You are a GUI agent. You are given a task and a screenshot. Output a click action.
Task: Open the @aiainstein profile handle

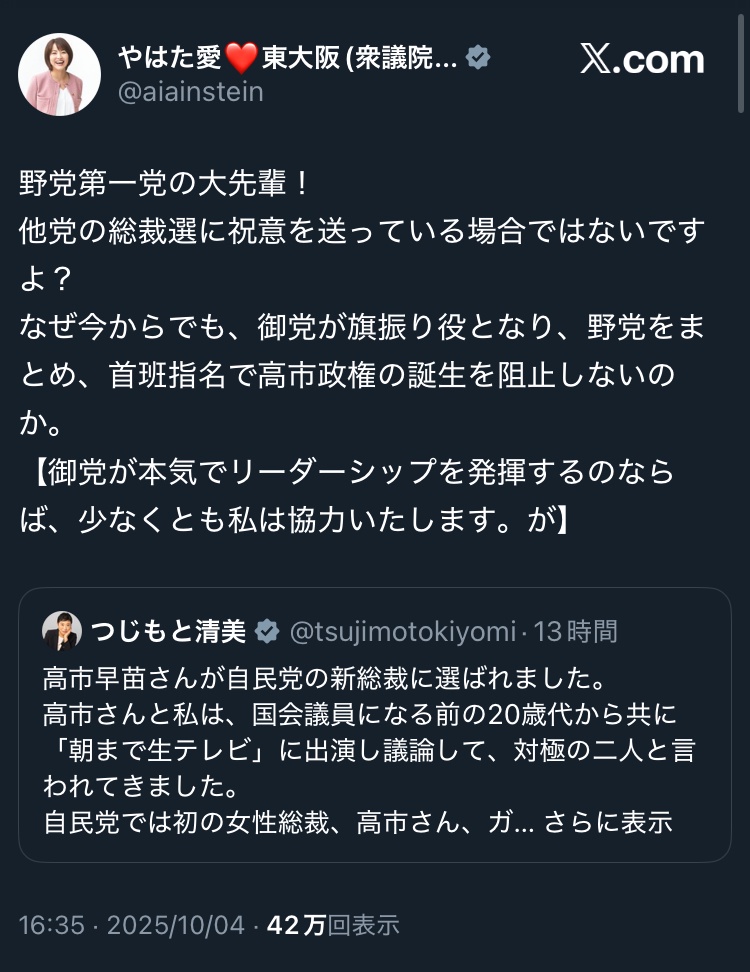[190, 92]
